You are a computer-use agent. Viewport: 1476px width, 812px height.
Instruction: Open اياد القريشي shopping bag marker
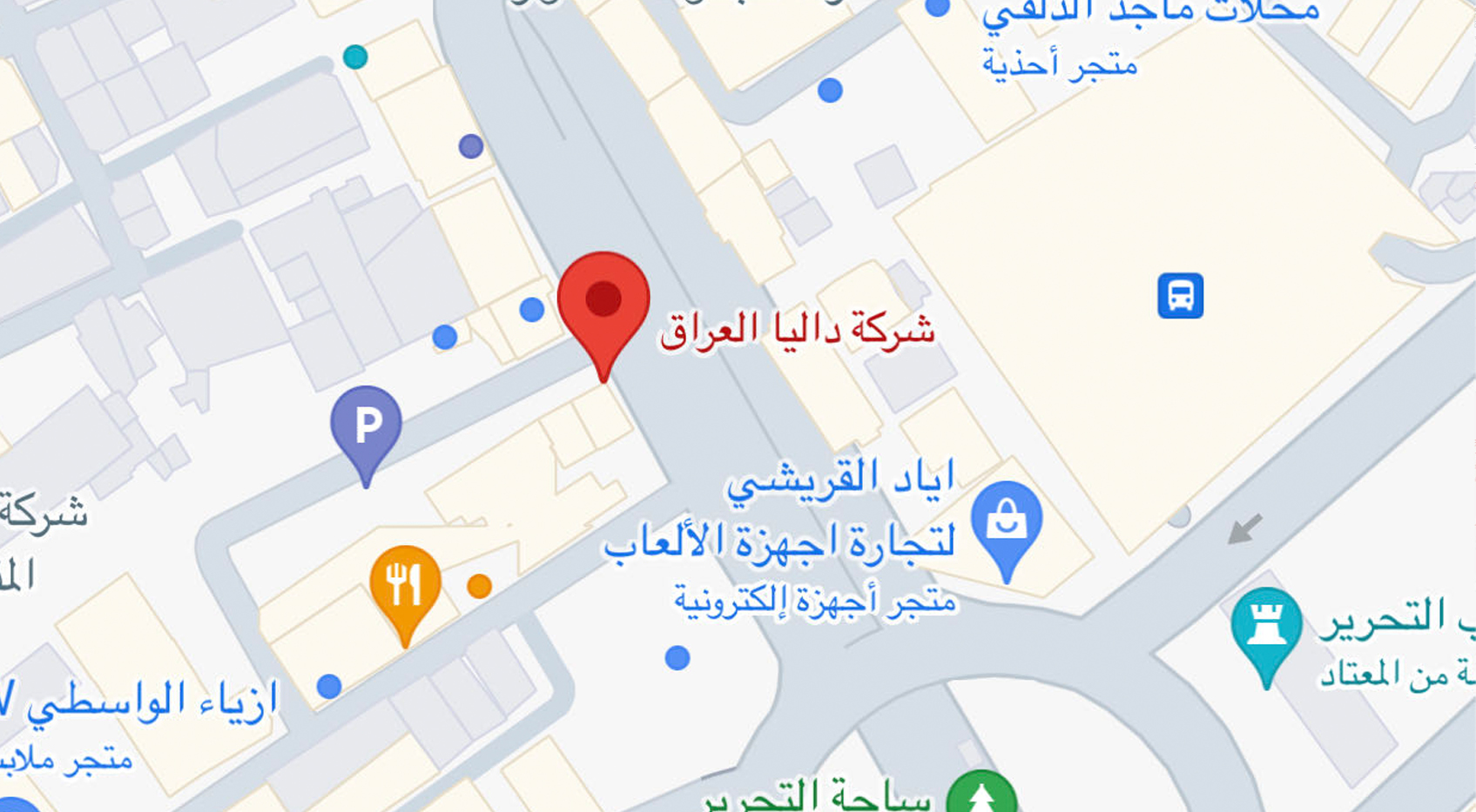1007,520
